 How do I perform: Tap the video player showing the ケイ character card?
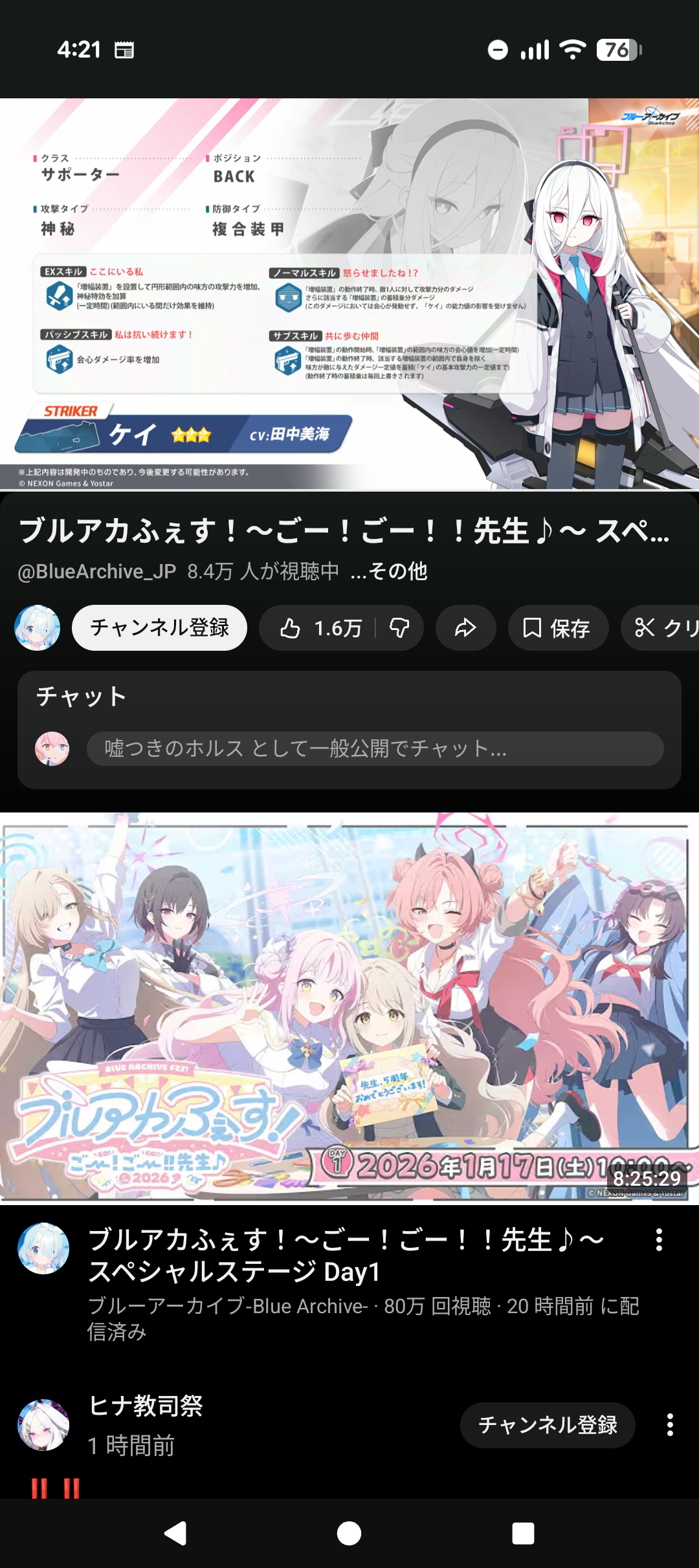tap(349, 294)
